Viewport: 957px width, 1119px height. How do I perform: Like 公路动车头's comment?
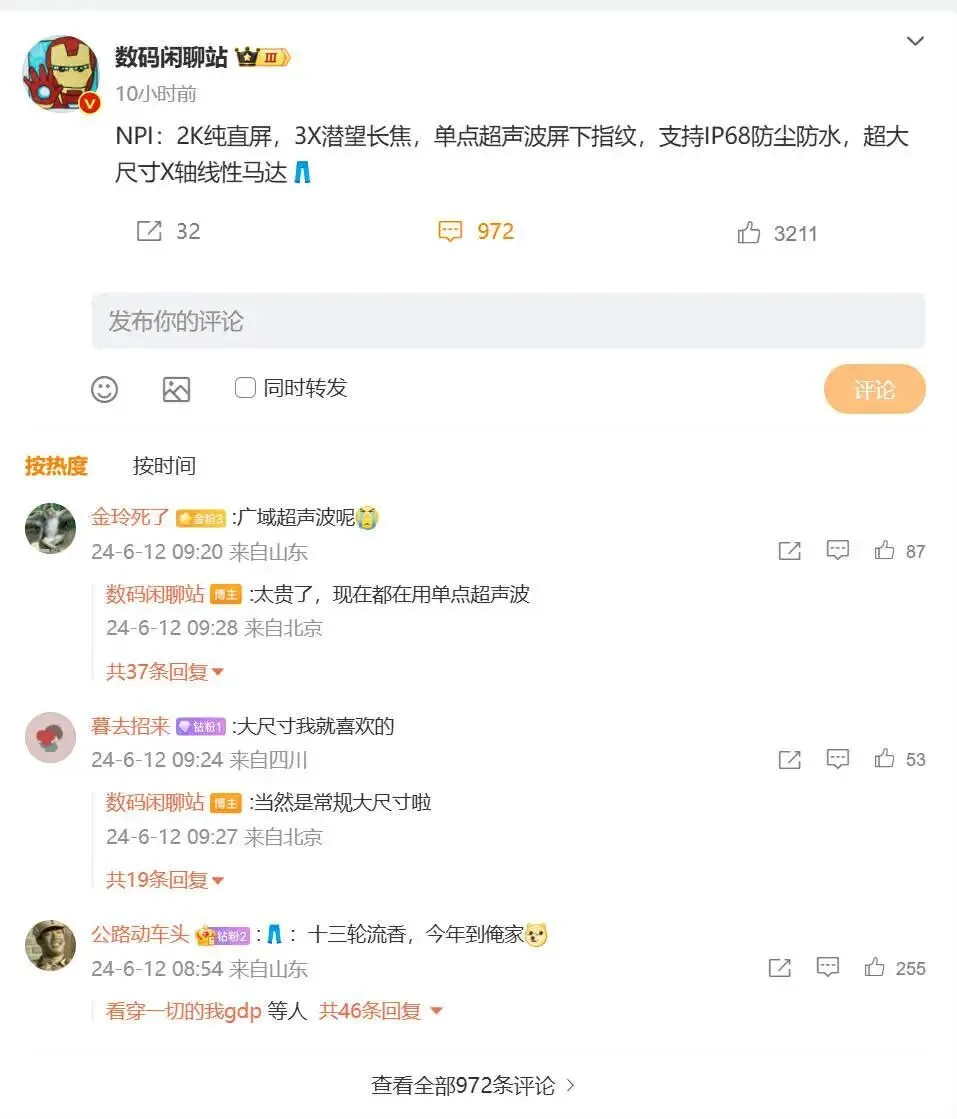tap(875, 967)
